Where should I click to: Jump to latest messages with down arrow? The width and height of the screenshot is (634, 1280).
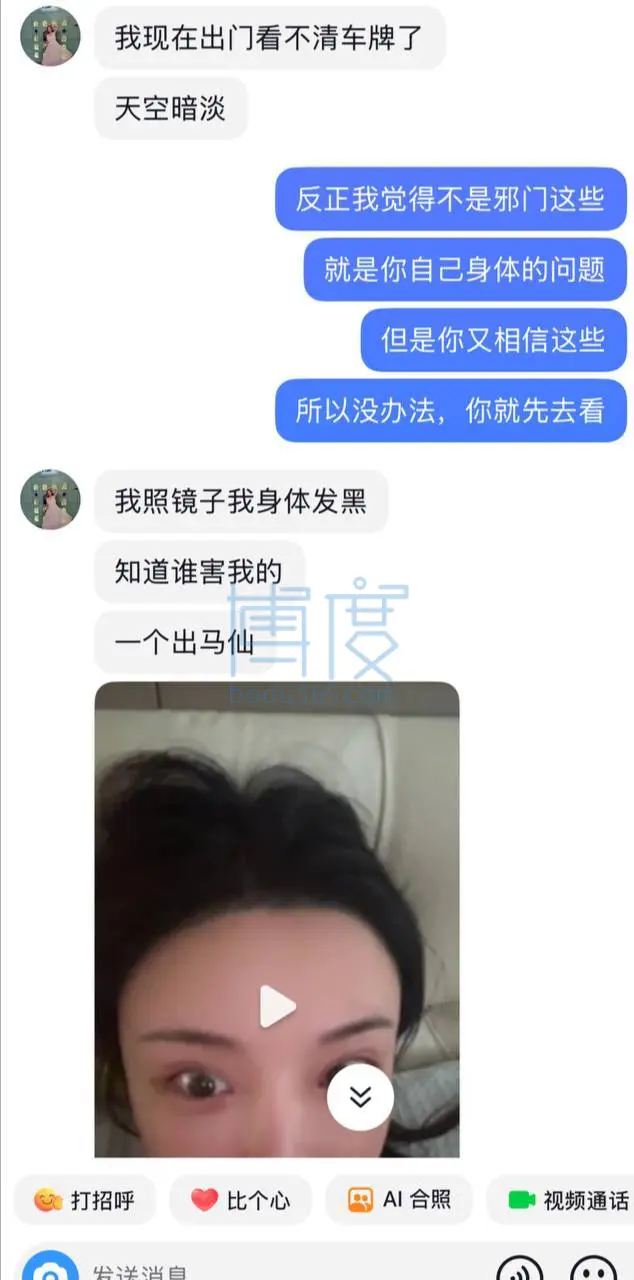coord(360,1097)
